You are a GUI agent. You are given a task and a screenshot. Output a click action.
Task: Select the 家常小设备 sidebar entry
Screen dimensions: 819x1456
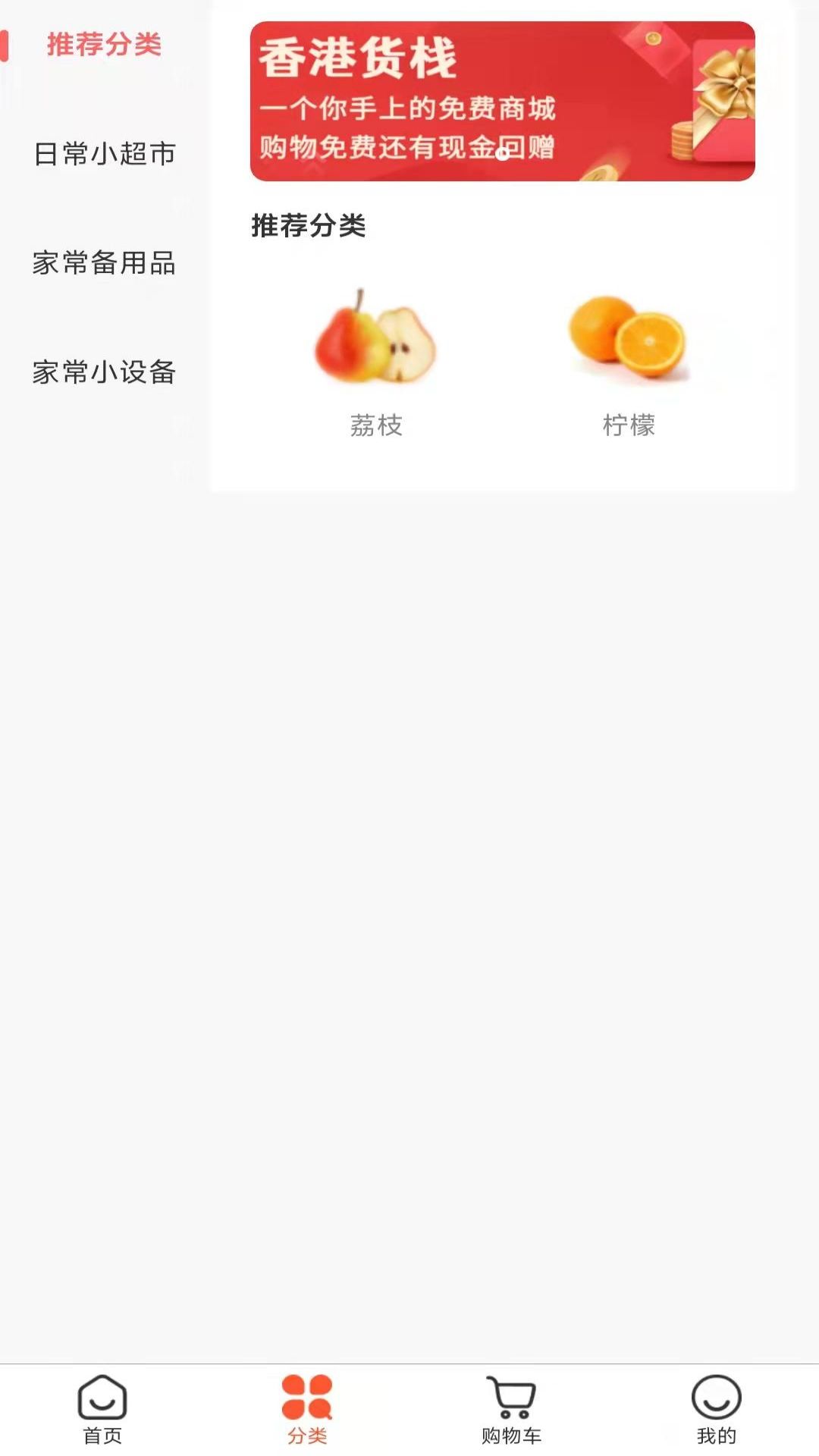[104, 373]
